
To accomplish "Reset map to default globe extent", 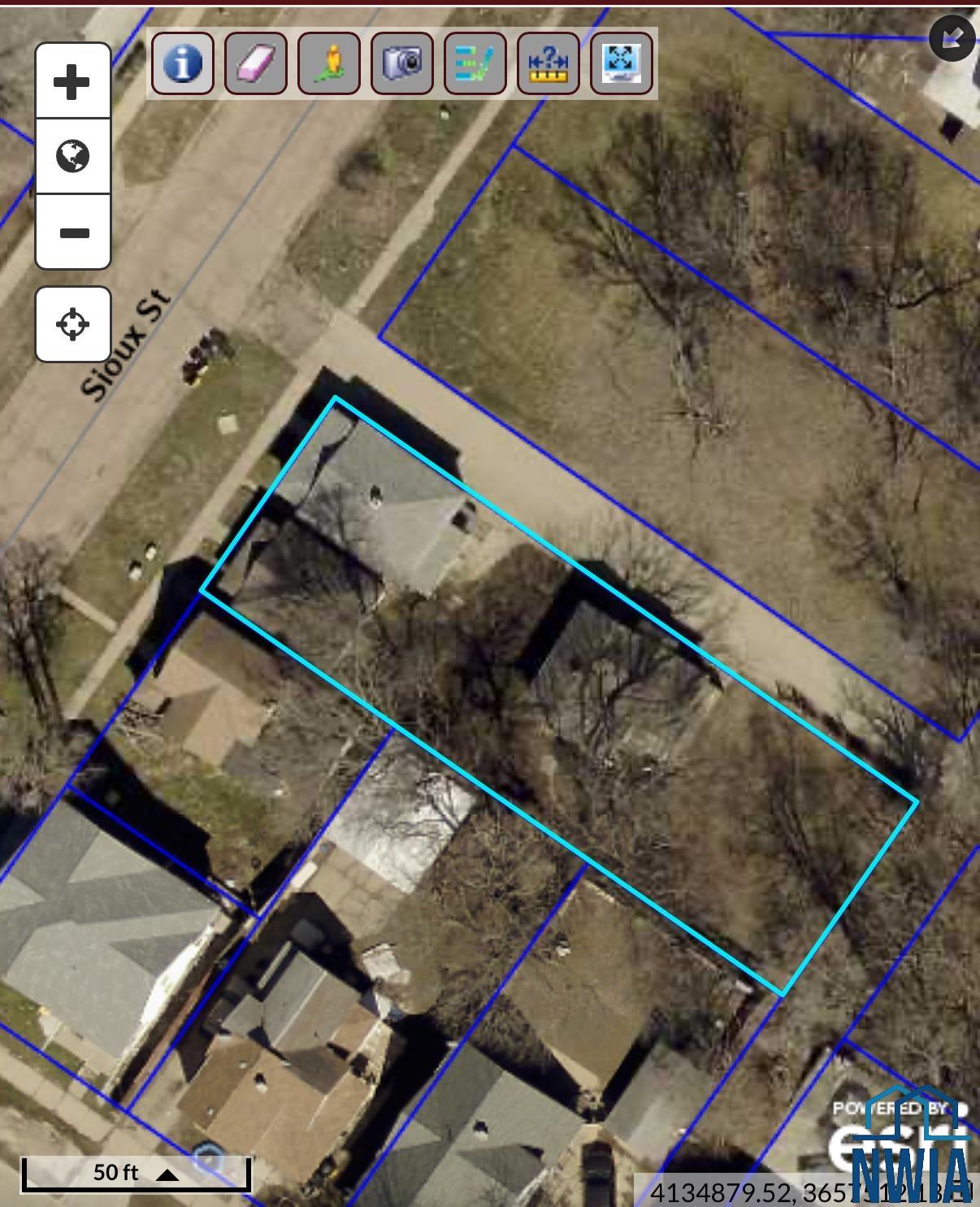I will [x=72, y=156].
